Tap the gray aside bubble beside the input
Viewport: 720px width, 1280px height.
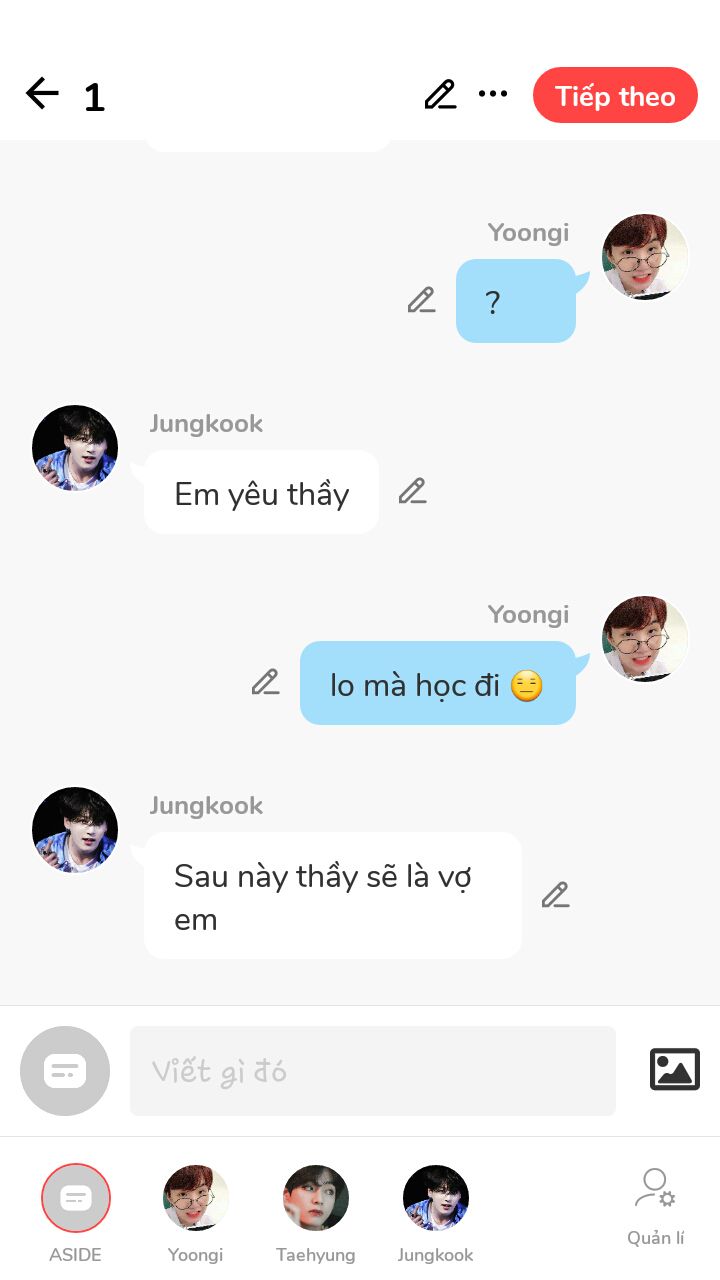65,1071
